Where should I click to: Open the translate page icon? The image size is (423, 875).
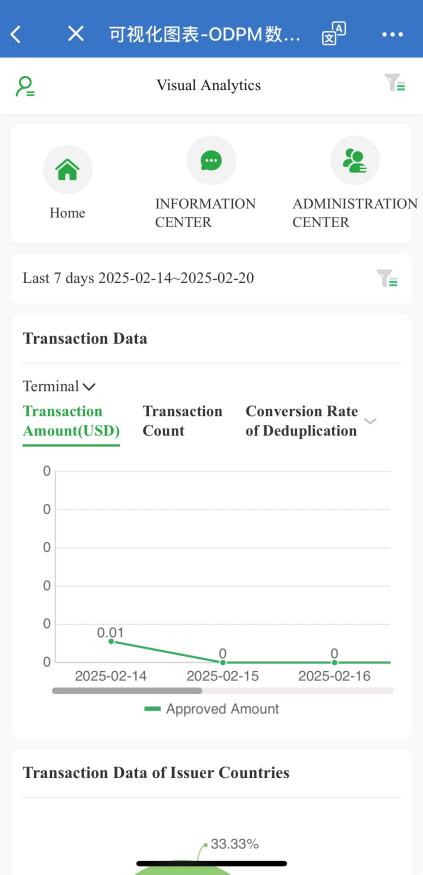pyautogui.click(x=333, y=34)
